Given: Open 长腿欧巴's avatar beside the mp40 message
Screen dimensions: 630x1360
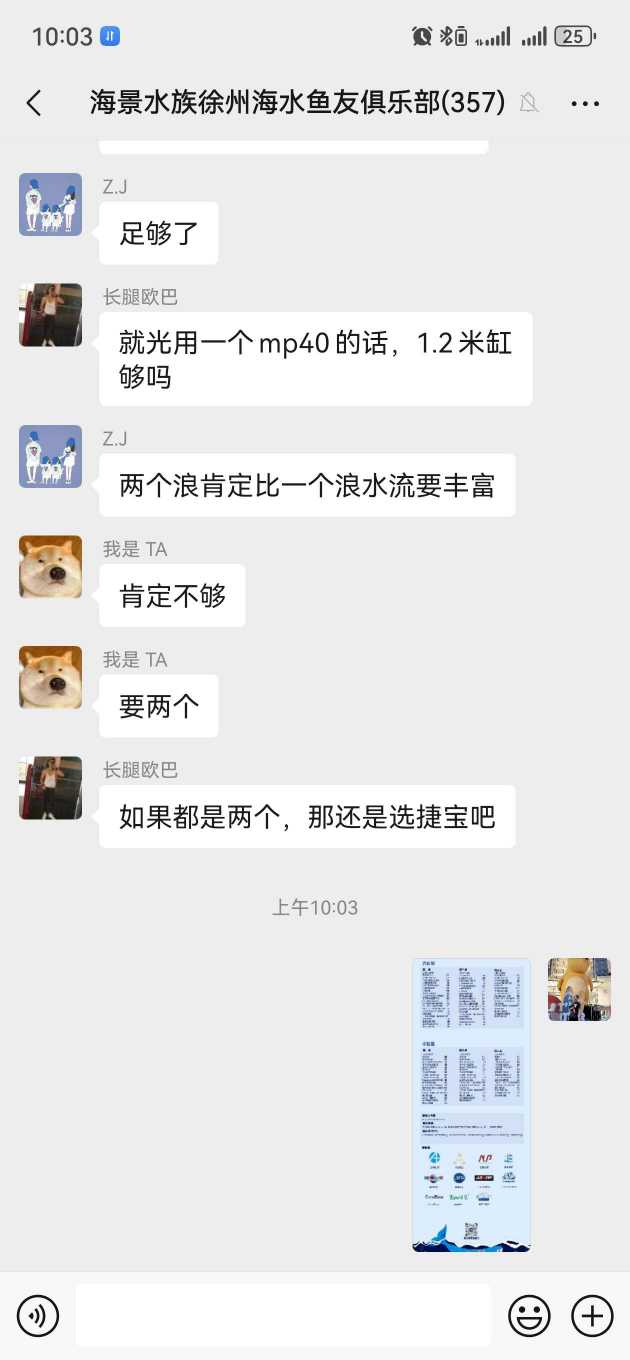Looking at the screenshot, I should [x=50, y=315].
